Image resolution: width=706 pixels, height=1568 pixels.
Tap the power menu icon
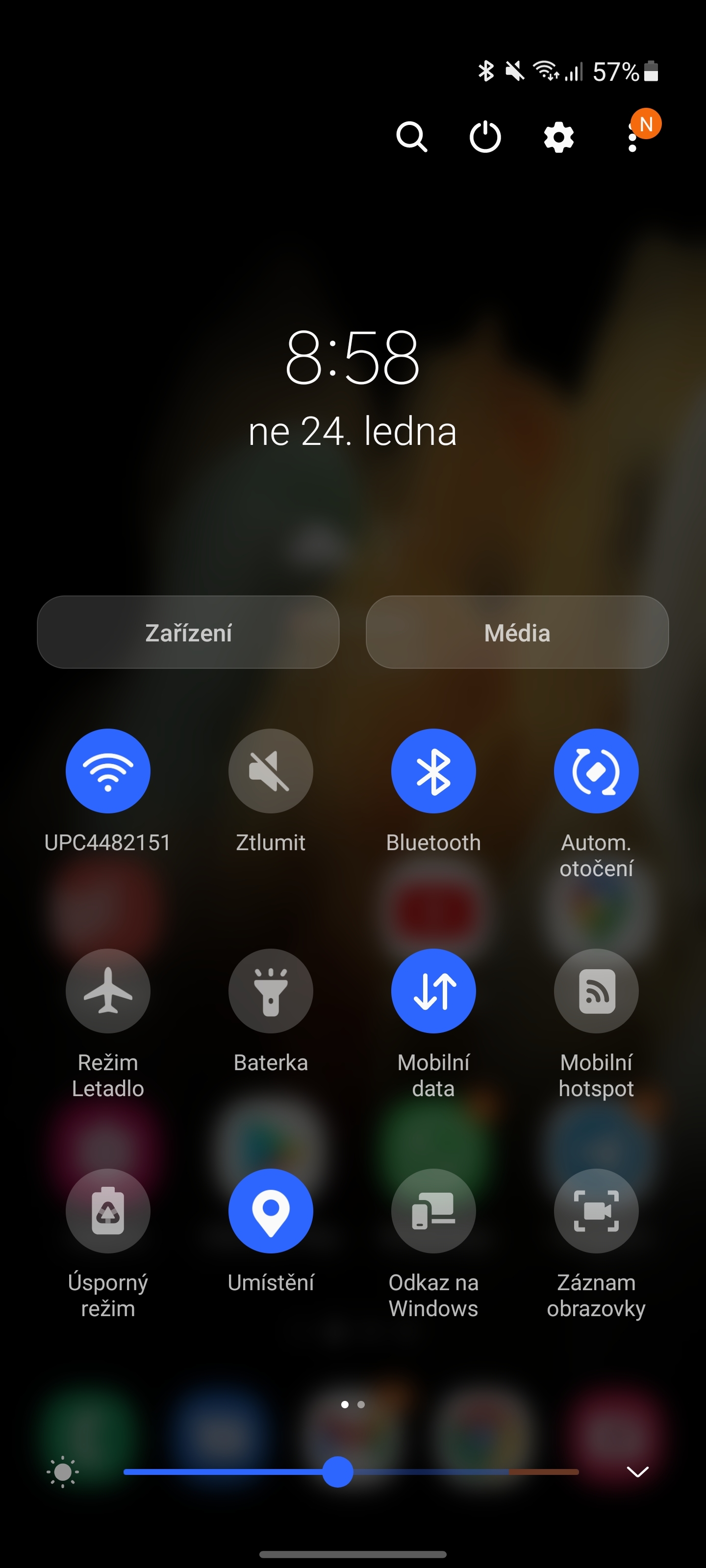pyautogui.click(x=484, y=136)
